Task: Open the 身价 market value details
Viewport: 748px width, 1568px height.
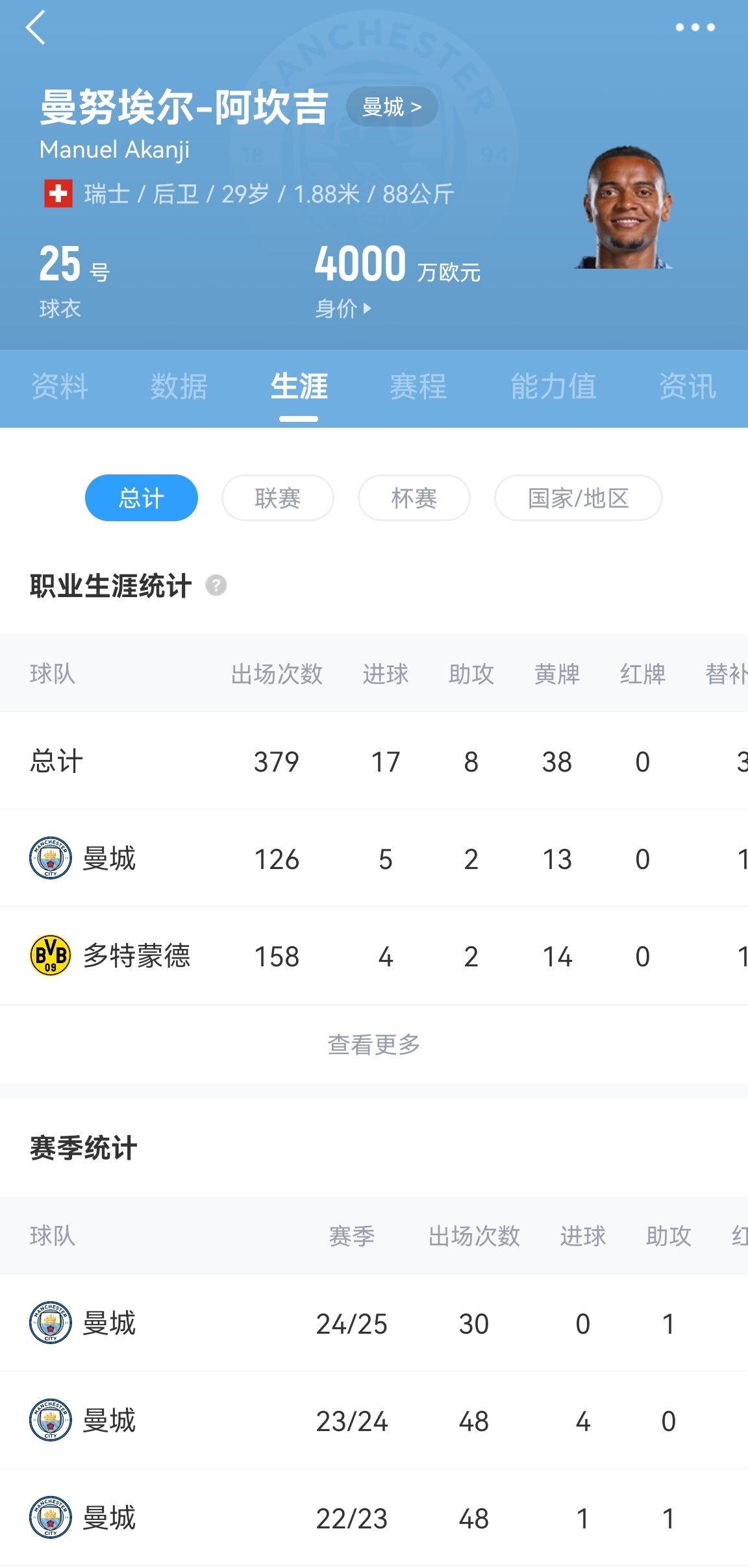Action: [x=343, y=309]
